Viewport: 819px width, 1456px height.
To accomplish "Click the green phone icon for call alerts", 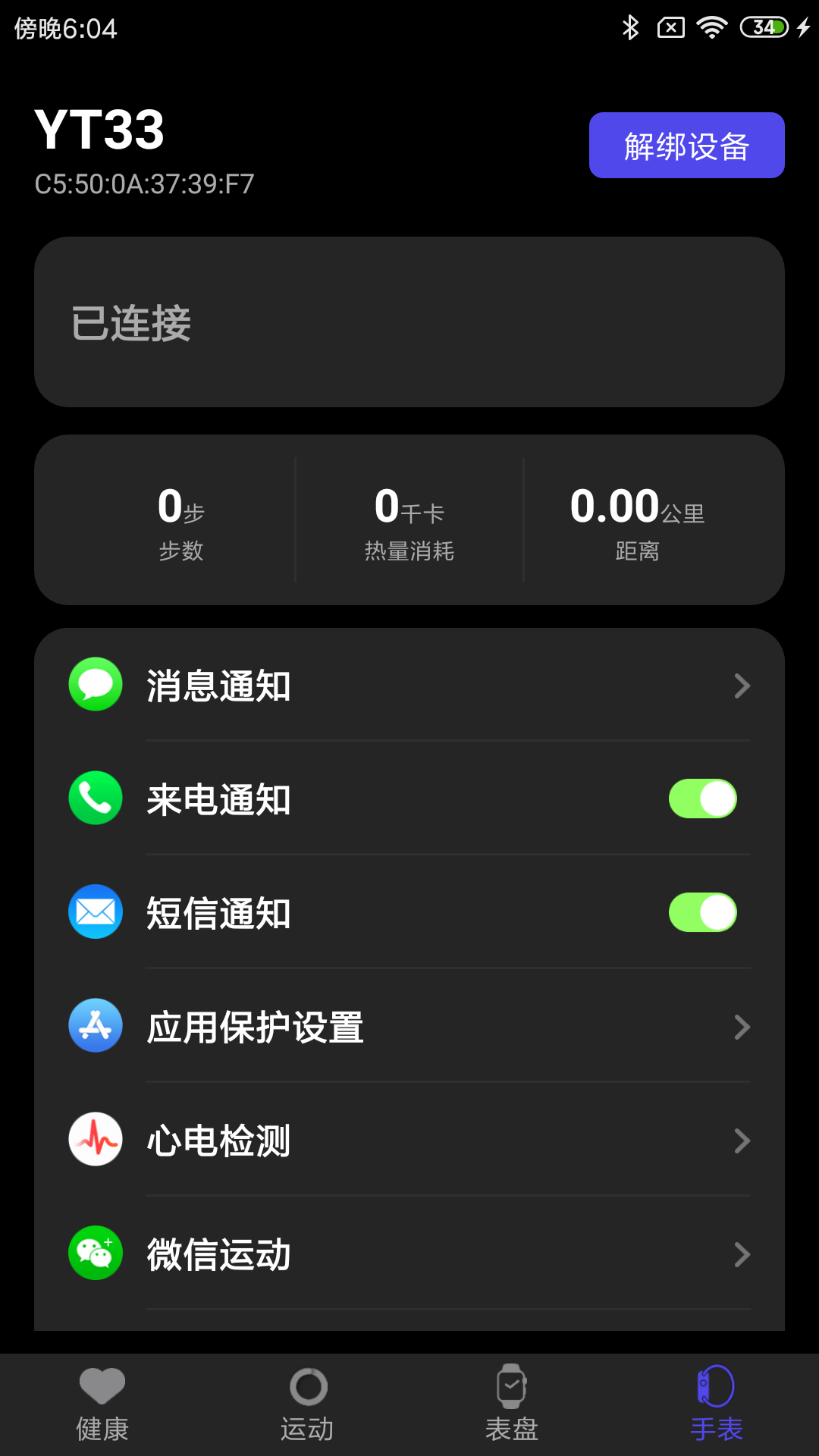I will (x=95, y=798).
